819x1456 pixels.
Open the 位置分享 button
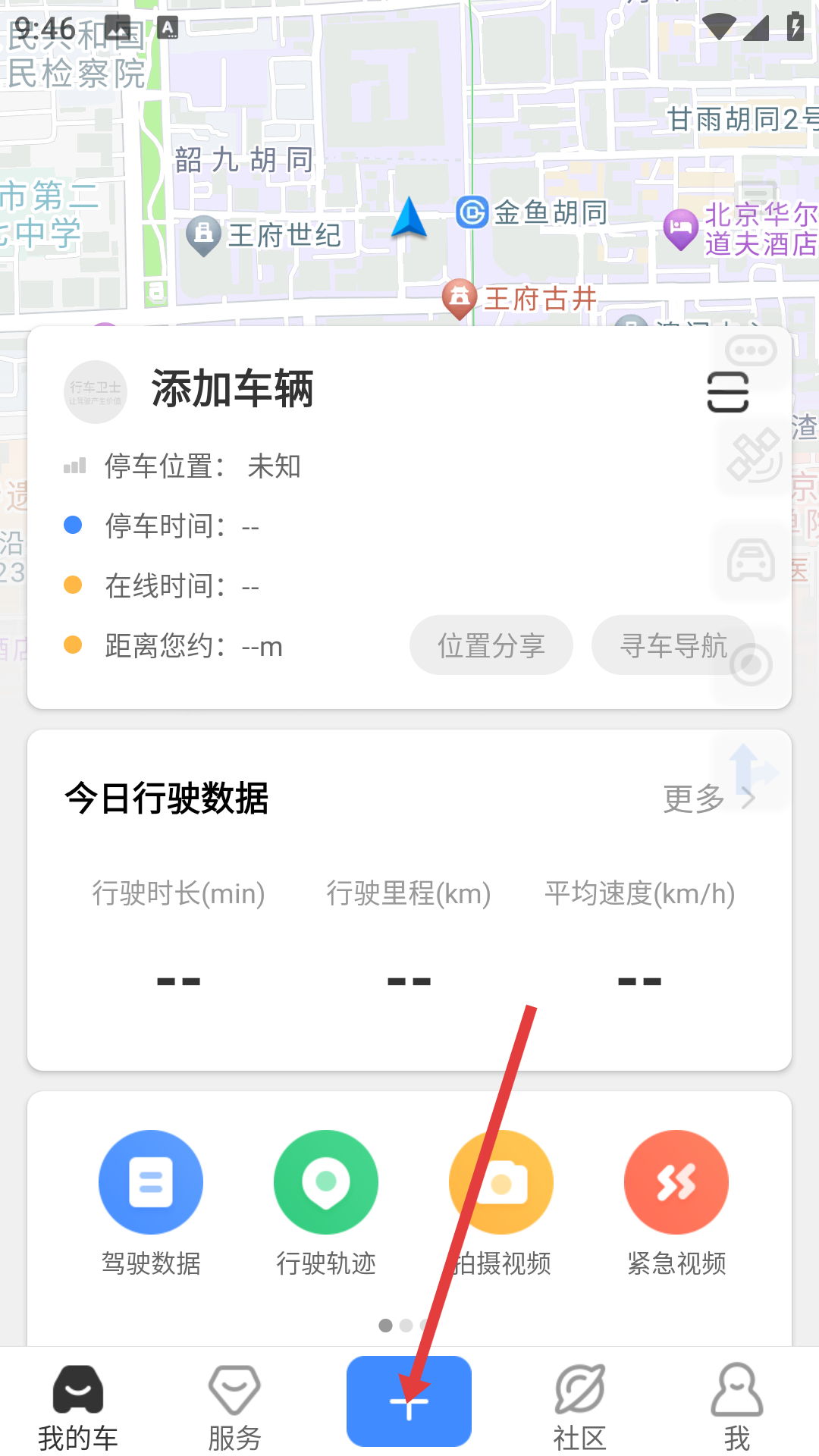coord(491,645)
